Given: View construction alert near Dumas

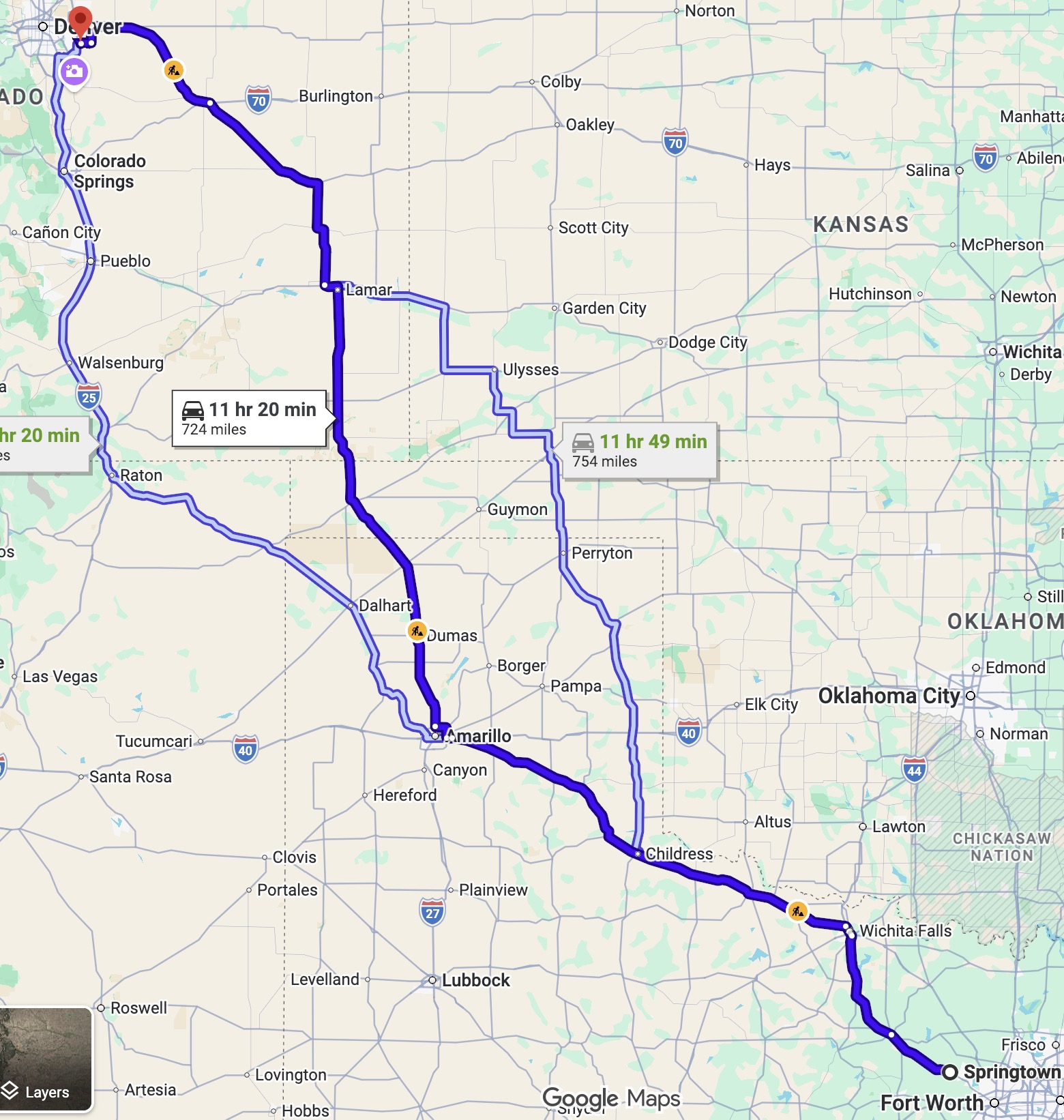Looking at the screenshot, I should pyautogui.click(x=417, y=631).
